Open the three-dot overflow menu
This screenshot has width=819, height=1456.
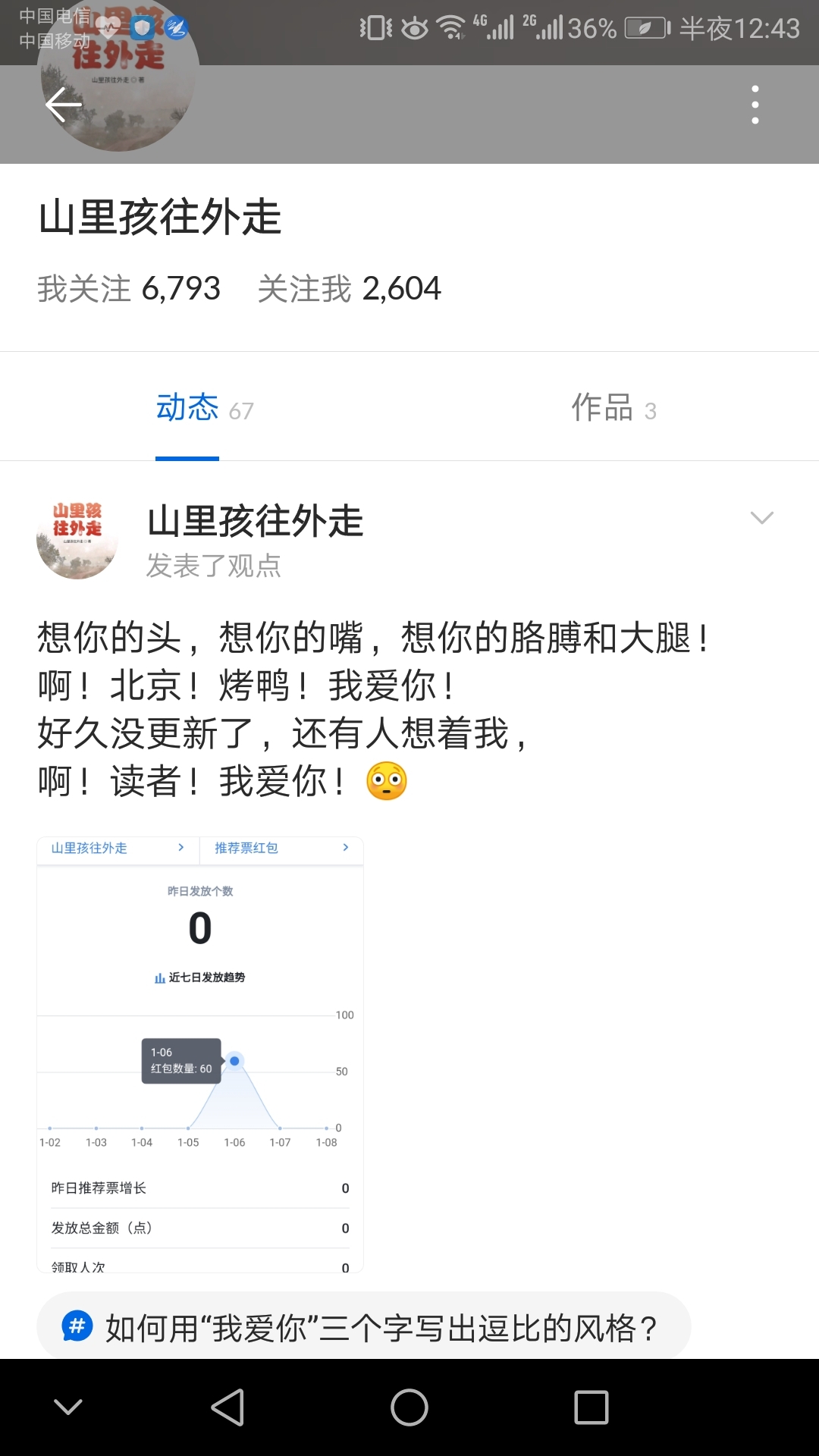coord(755,105)
